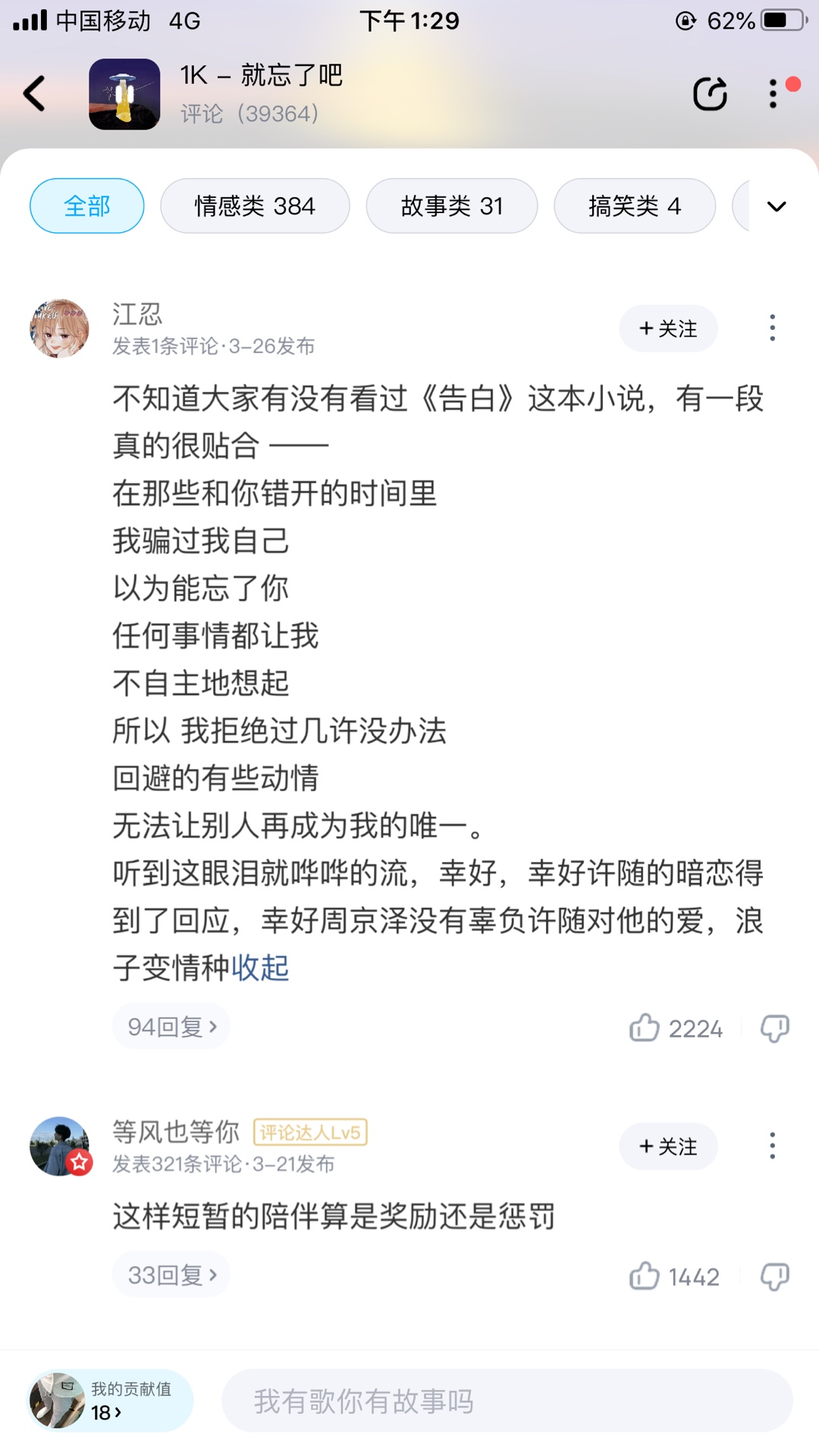Dislike 江忍's comment
Screen dimensions: 819x1456
(775, 1028)
